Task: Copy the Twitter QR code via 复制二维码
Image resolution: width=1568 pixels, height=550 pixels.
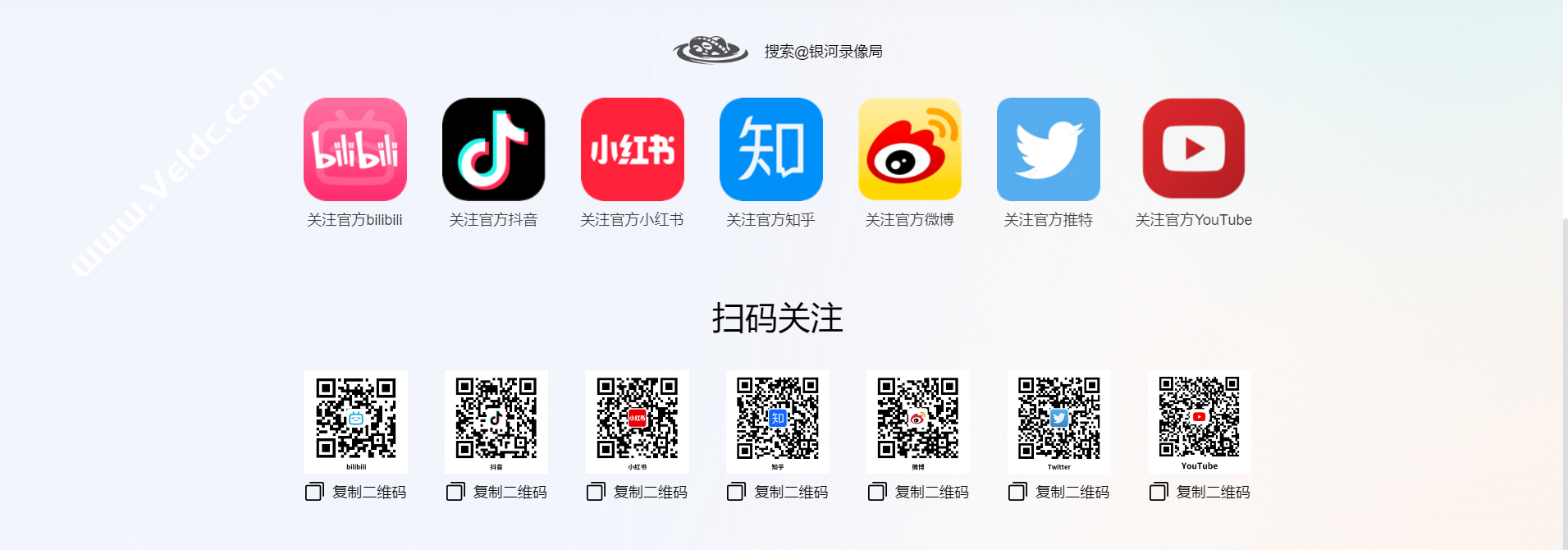Action: coord(1059,492)
